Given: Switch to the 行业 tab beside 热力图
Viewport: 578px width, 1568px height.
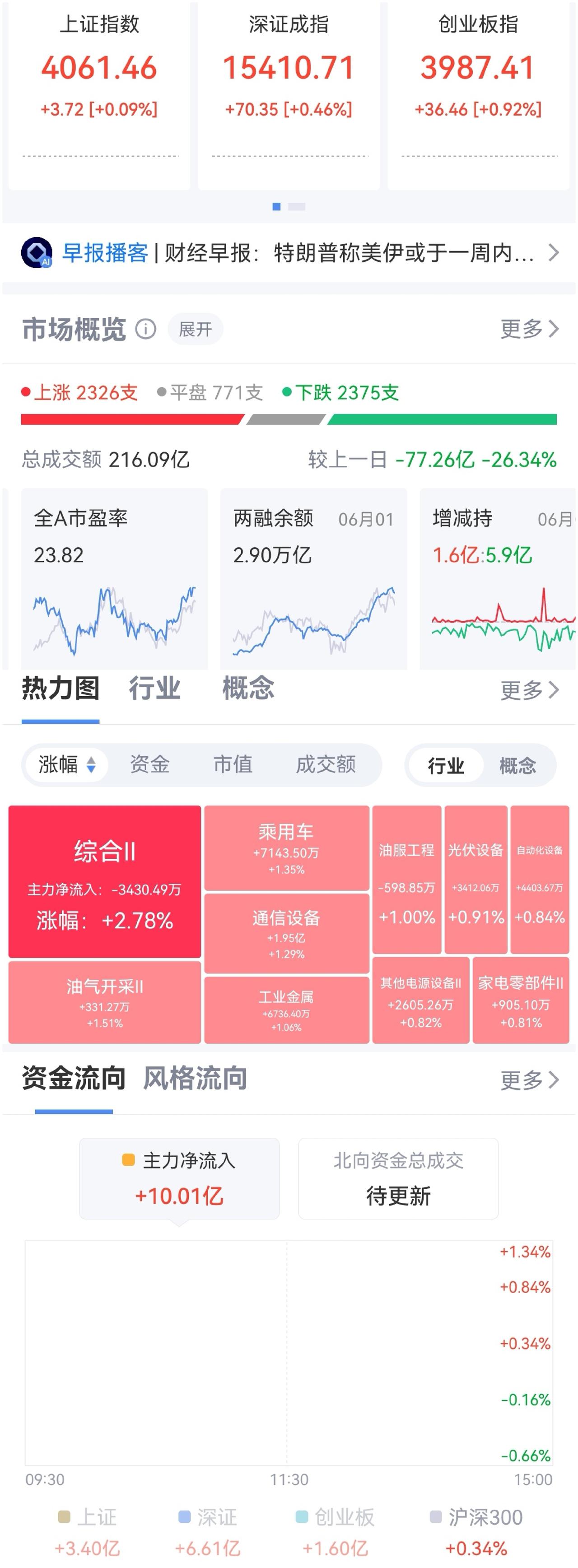Looking at the screenshot, I should pos(155,689).
